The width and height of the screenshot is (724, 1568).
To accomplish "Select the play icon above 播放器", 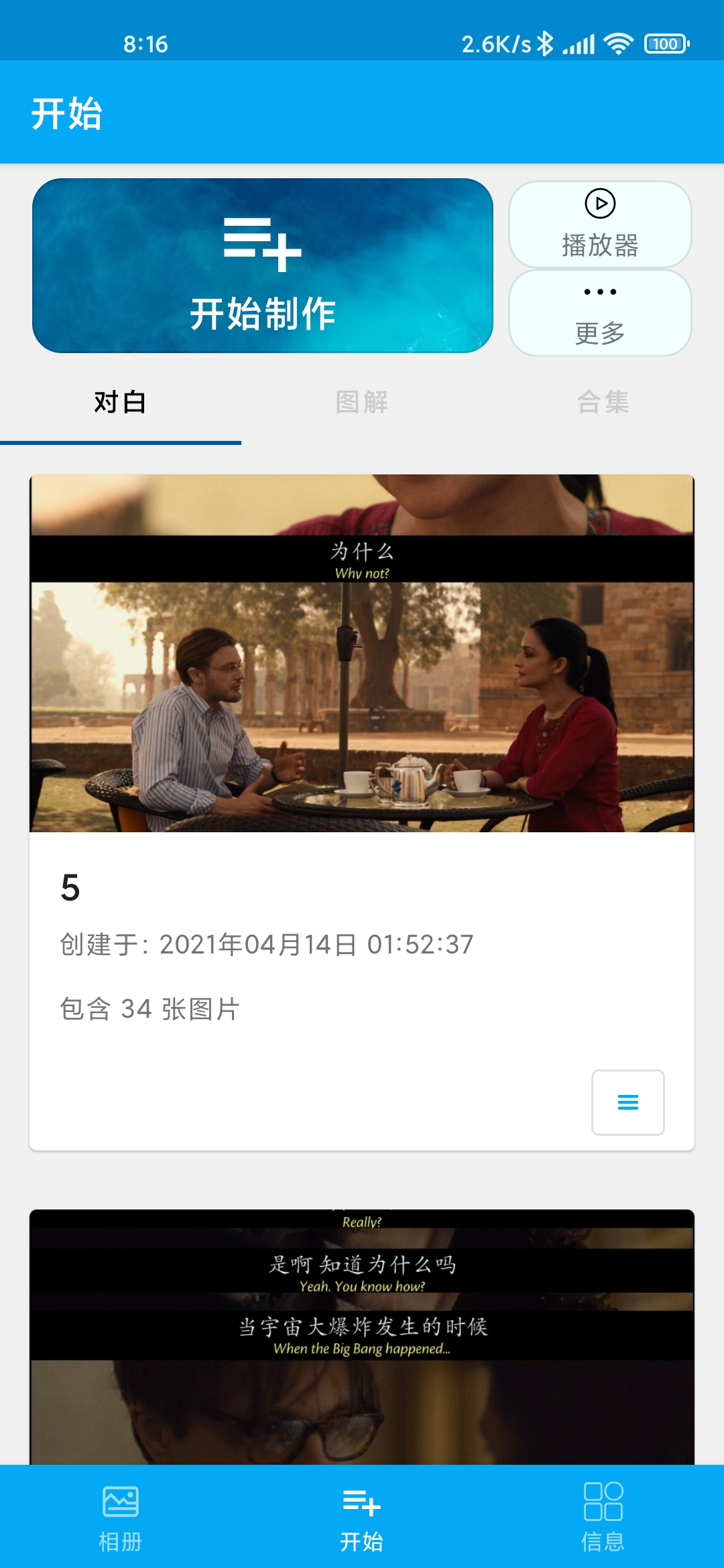I will click(600, 202).
